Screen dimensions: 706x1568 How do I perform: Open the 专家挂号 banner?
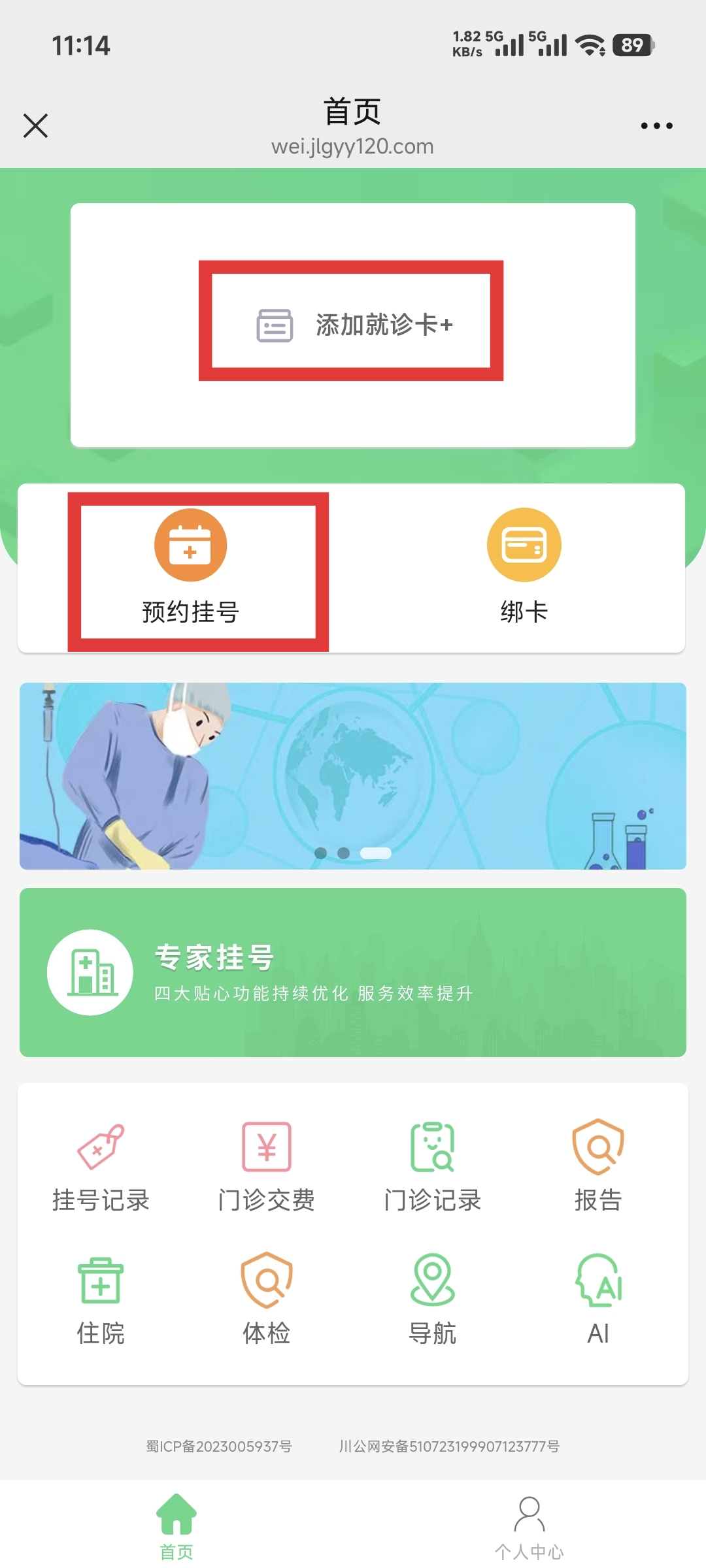coord(353,972)
